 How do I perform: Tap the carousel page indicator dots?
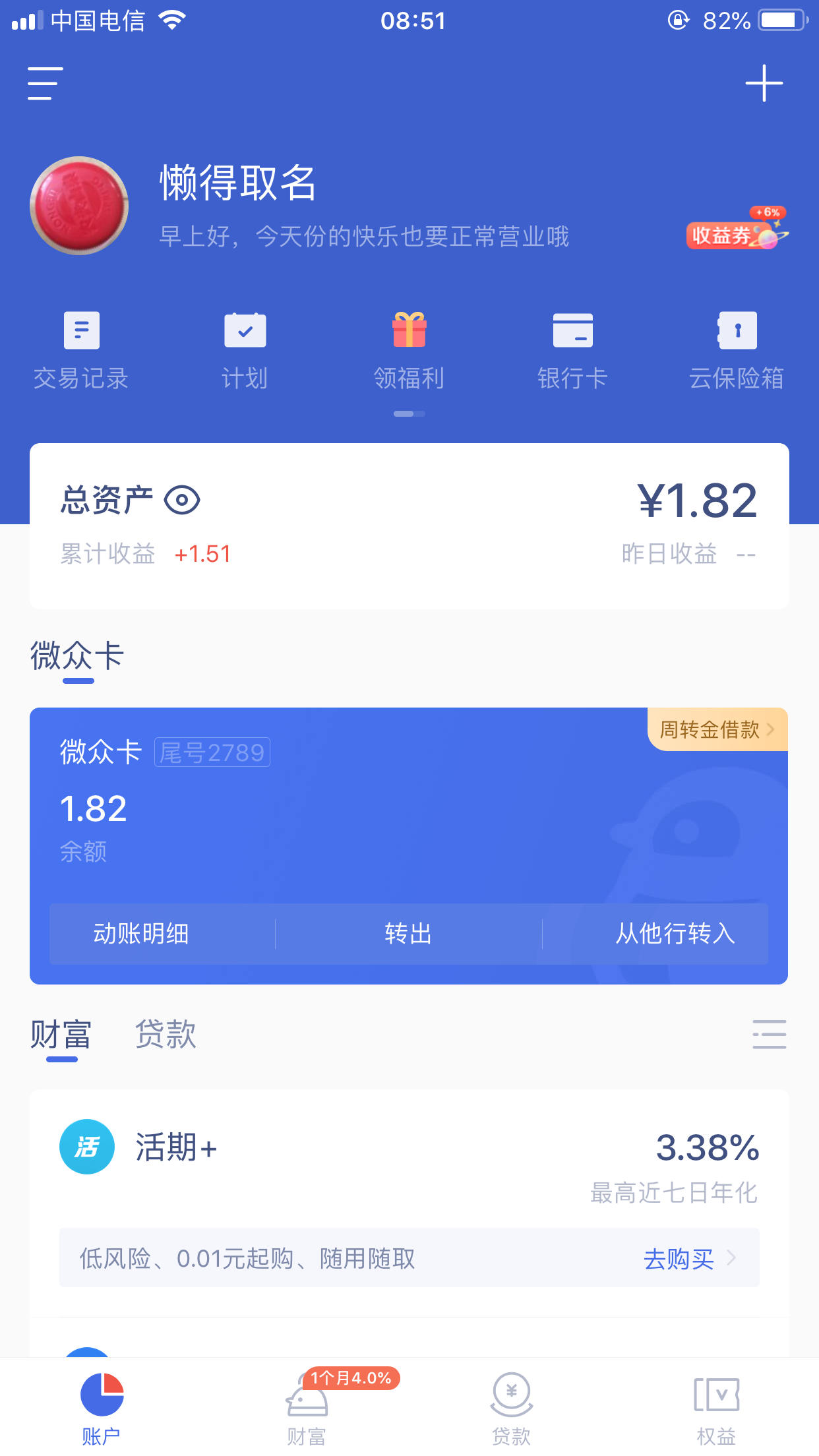pyautogui.click(x=409, y=414)
